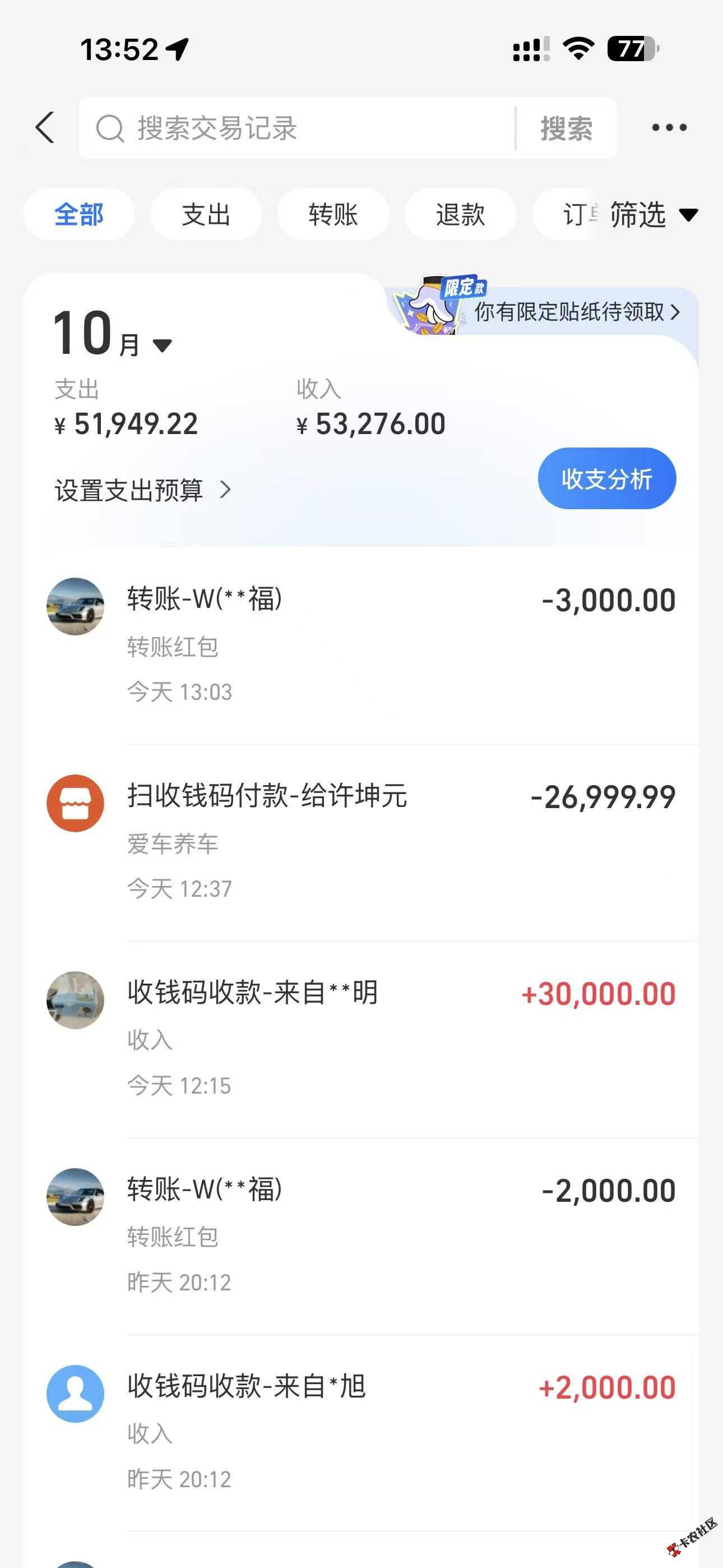Switch to the 转账 tab
723x1568 pixels.
coord(333,215)
